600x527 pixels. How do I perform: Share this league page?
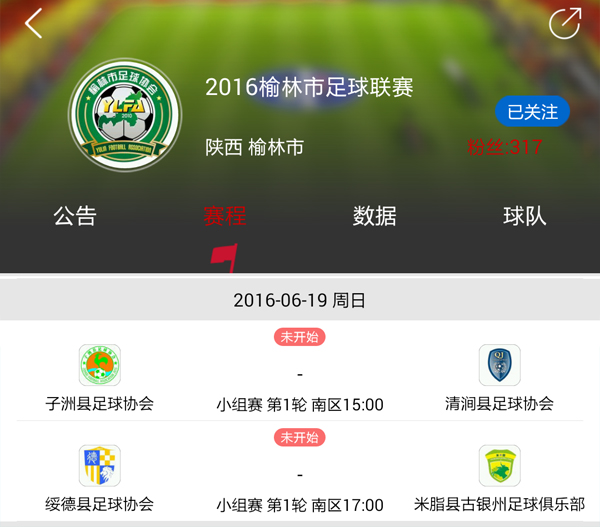(565, 24)
